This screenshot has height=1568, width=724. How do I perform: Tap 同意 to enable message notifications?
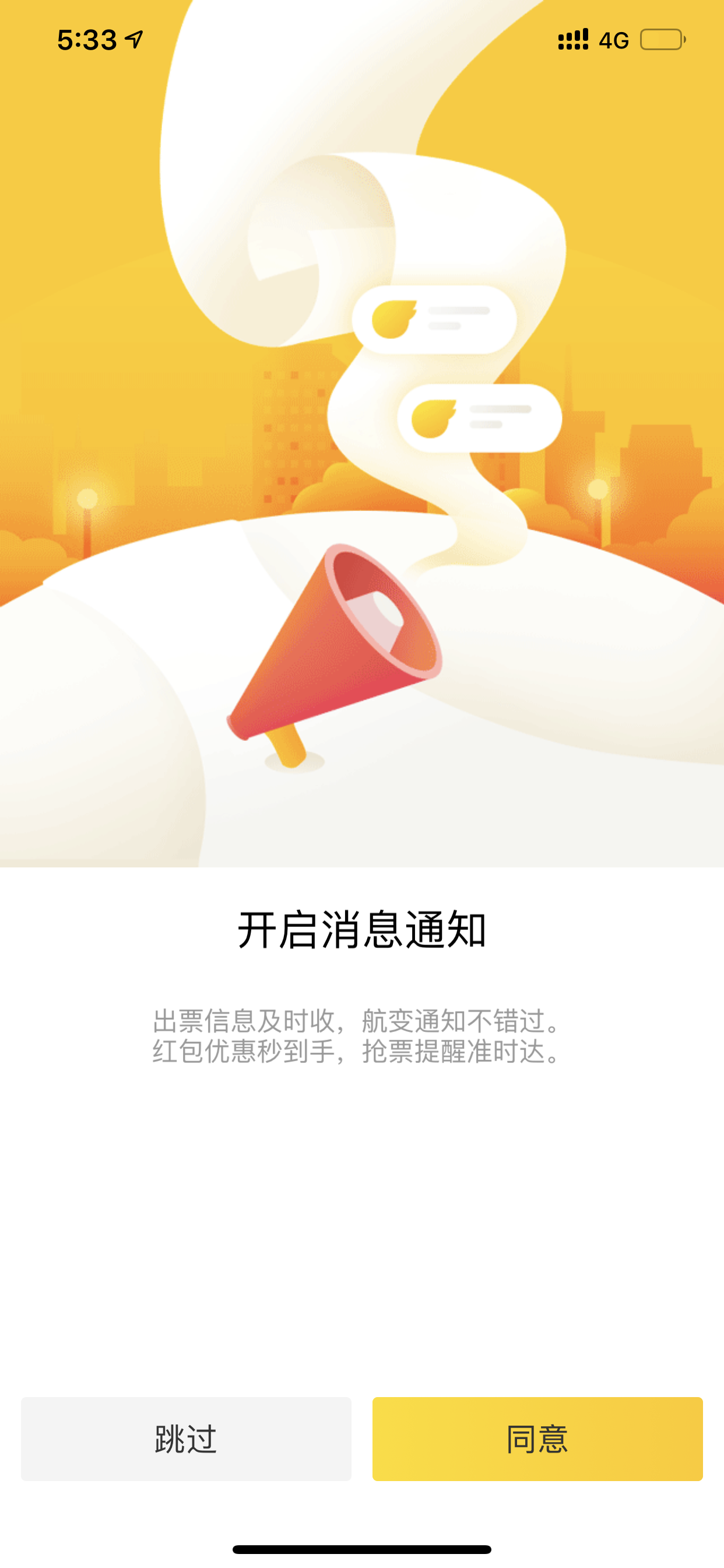click(x=537, y=1438)
